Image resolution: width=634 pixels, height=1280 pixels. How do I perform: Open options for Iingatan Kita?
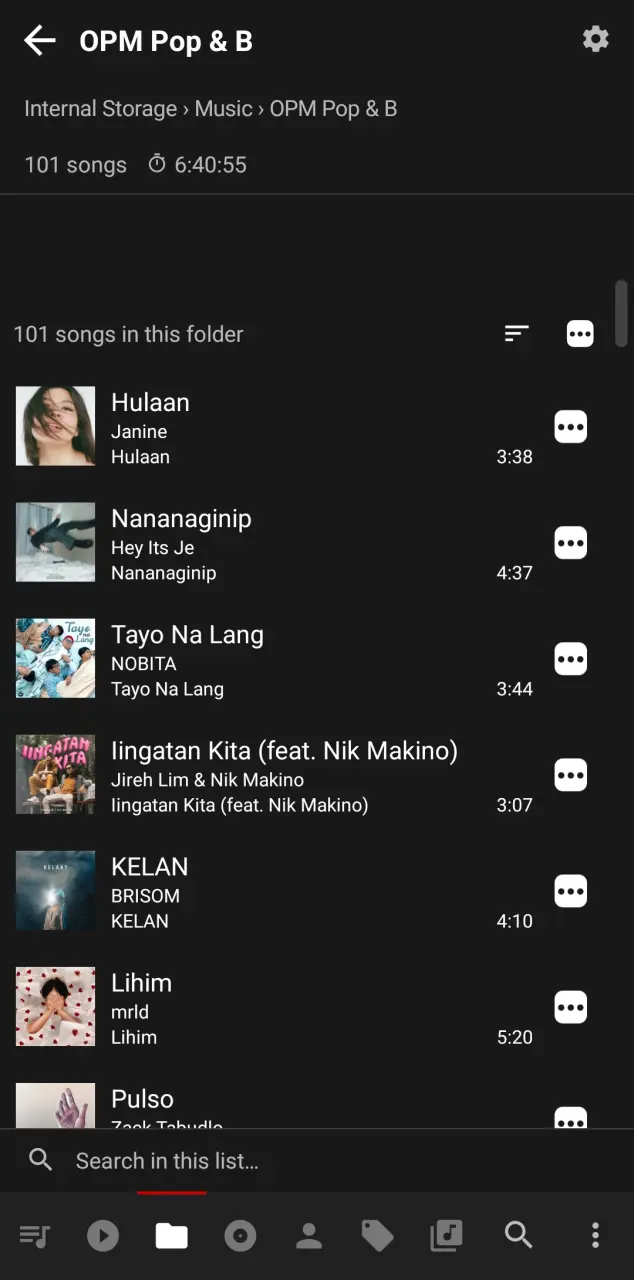[571, 775]
